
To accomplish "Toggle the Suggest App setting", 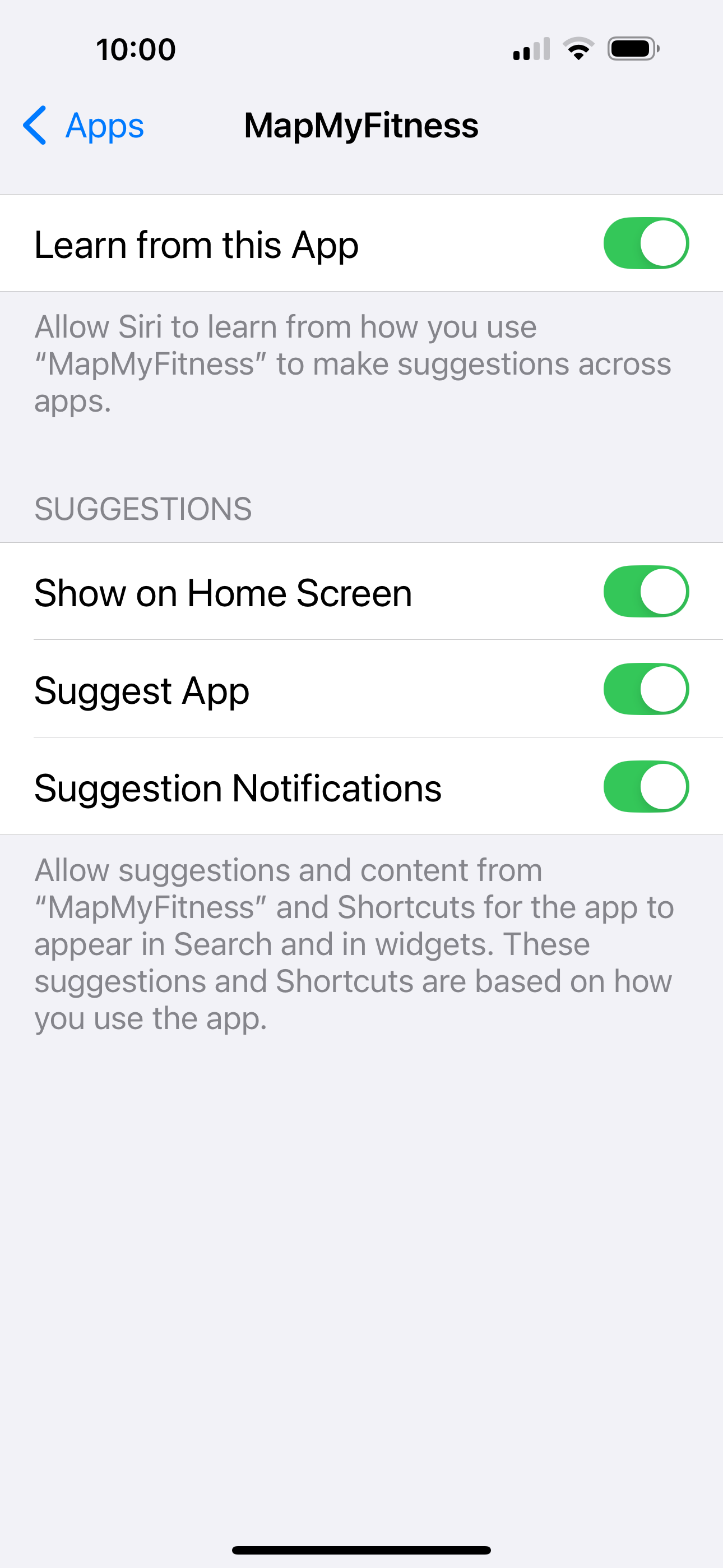I will click(x=647, y=690).
